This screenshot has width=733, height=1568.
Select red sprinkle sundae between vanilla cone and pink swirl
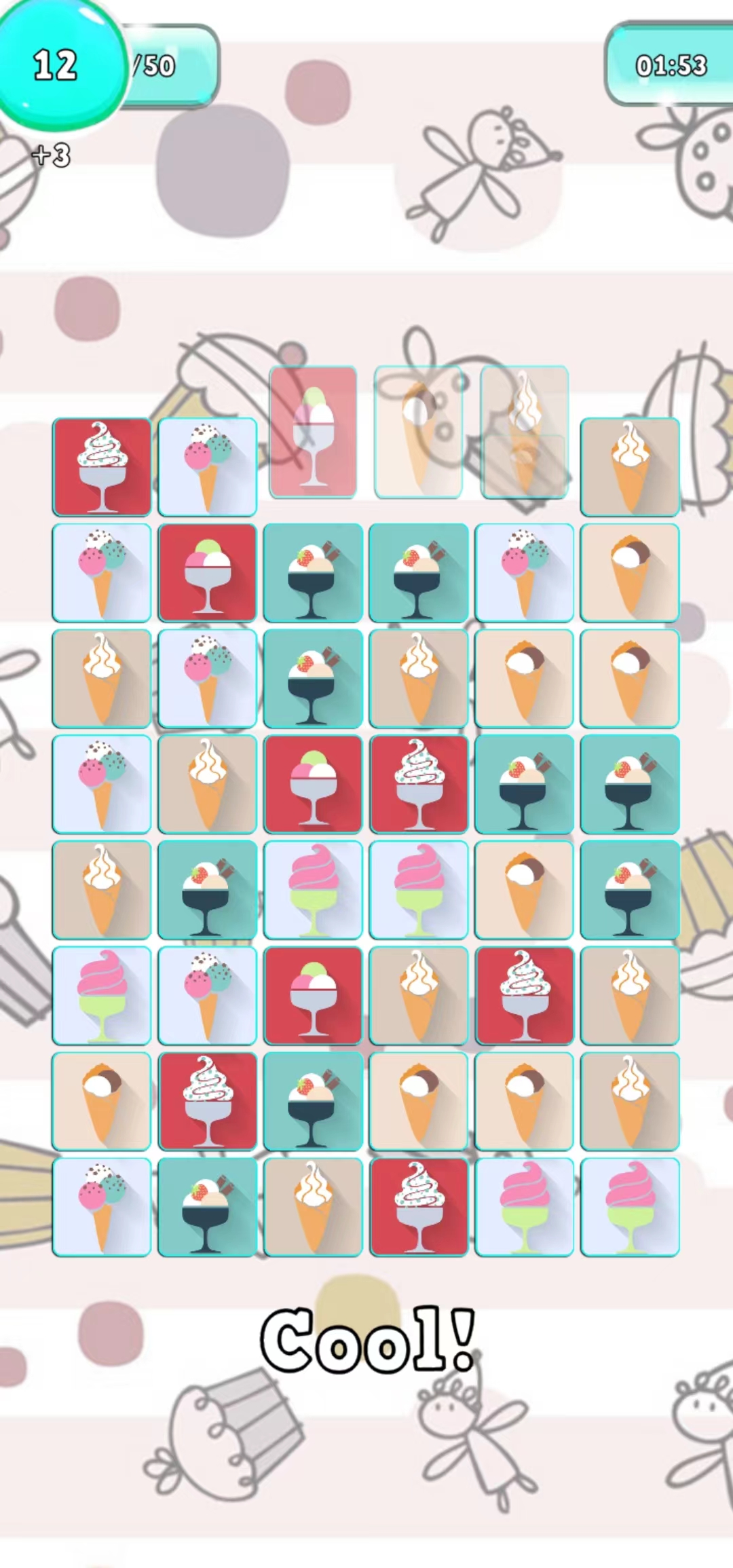click(x=419, y=1207)
